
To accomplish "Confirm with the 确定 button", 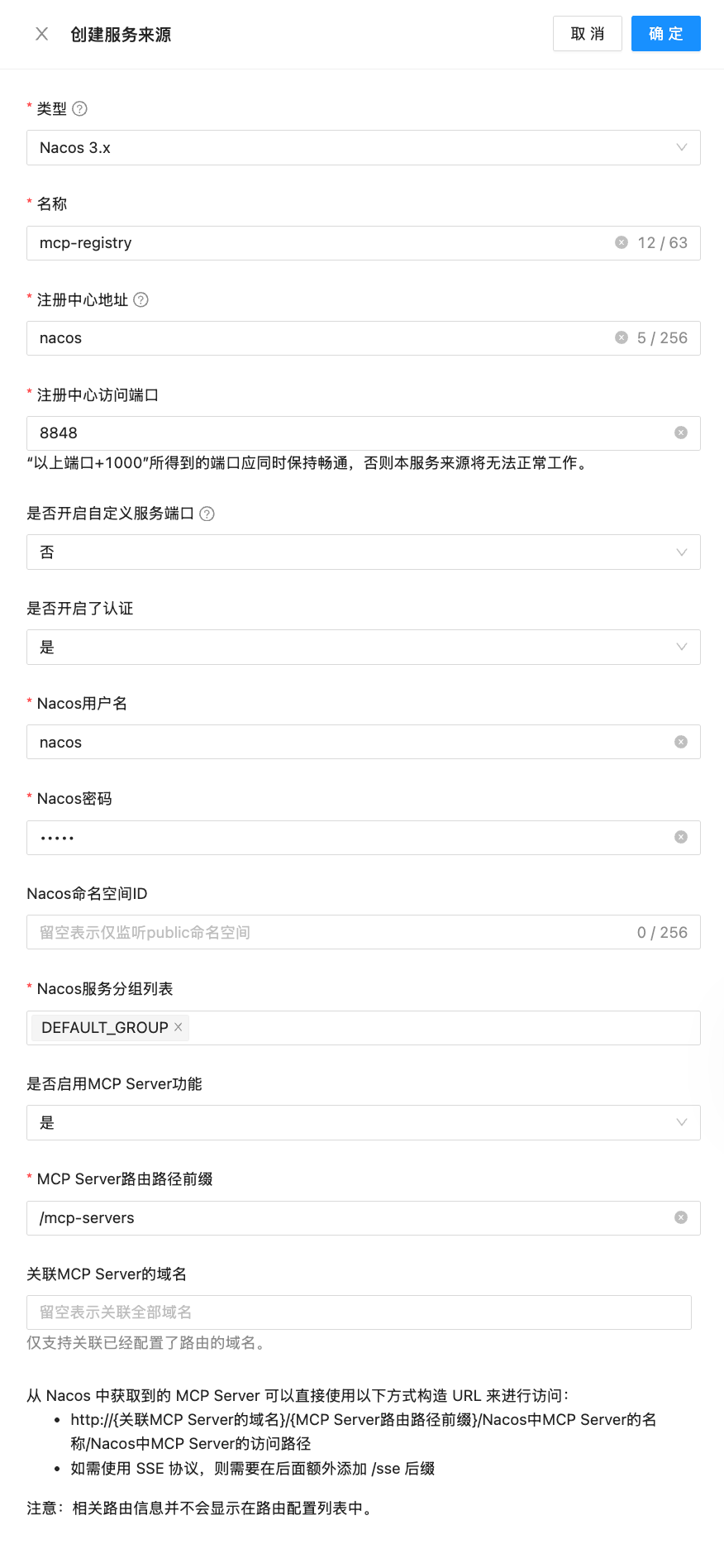I will pos(665,34).
